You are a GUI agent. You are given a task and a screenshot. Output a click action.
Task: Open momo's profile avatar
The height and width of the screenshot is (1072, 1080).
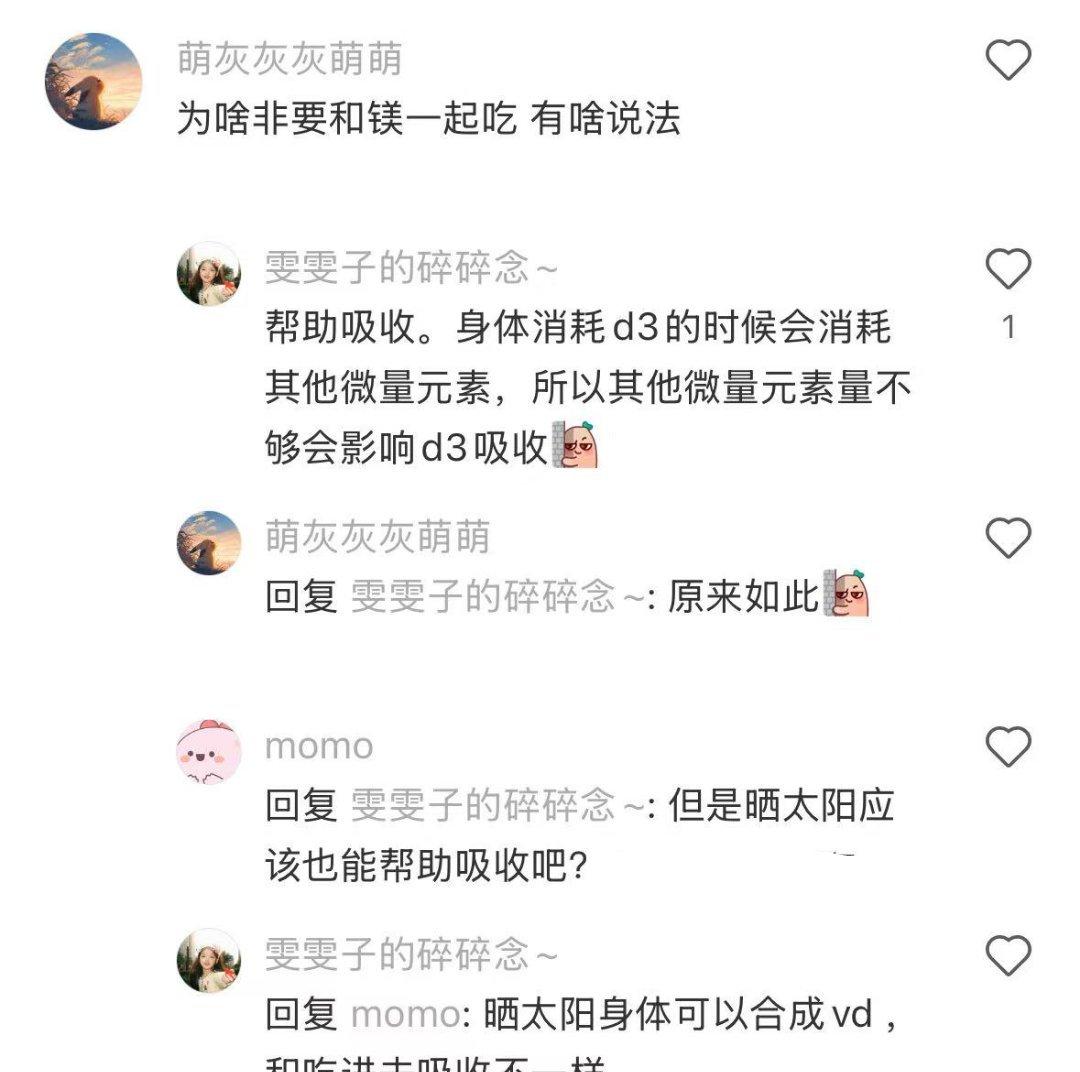click(x=209, y=751)
